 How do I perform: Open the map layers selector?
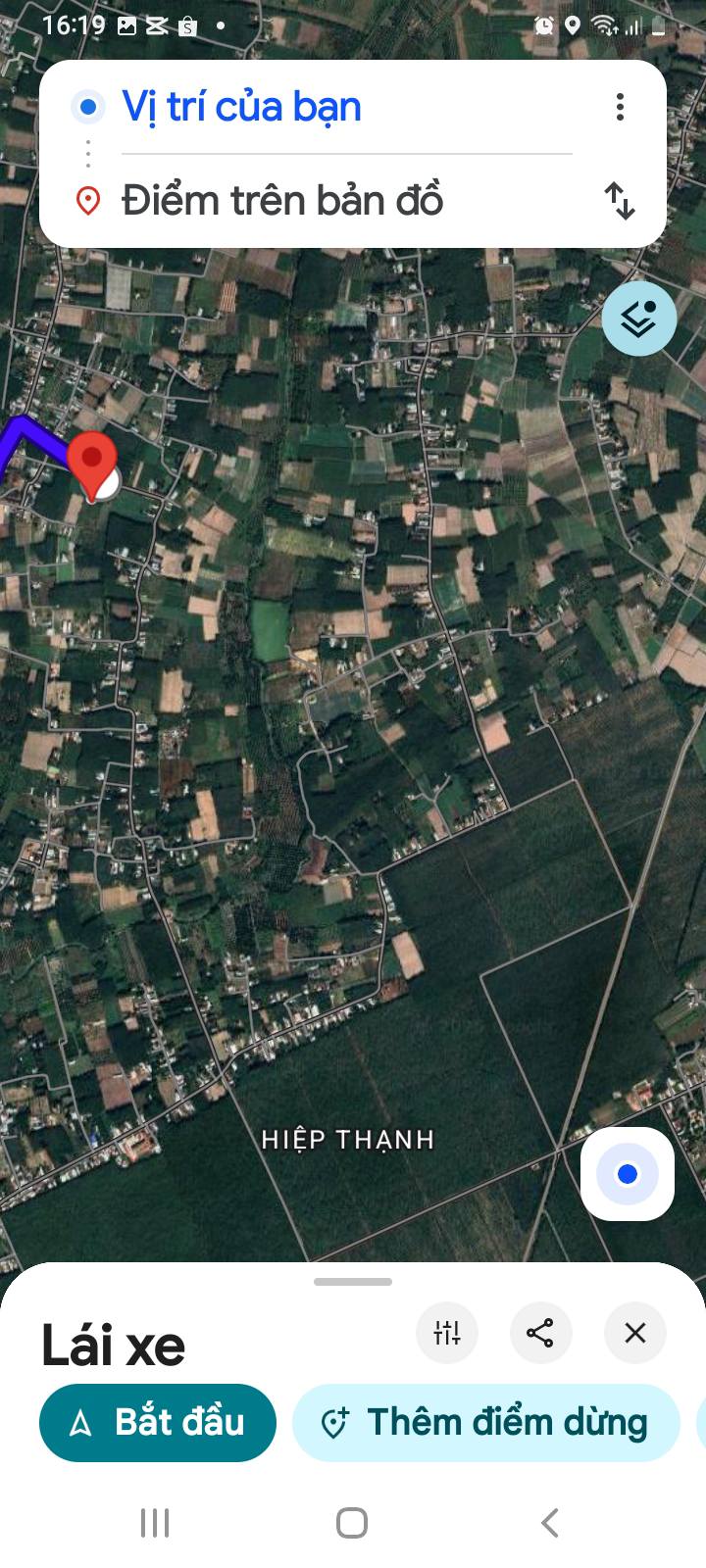(638, 318)
